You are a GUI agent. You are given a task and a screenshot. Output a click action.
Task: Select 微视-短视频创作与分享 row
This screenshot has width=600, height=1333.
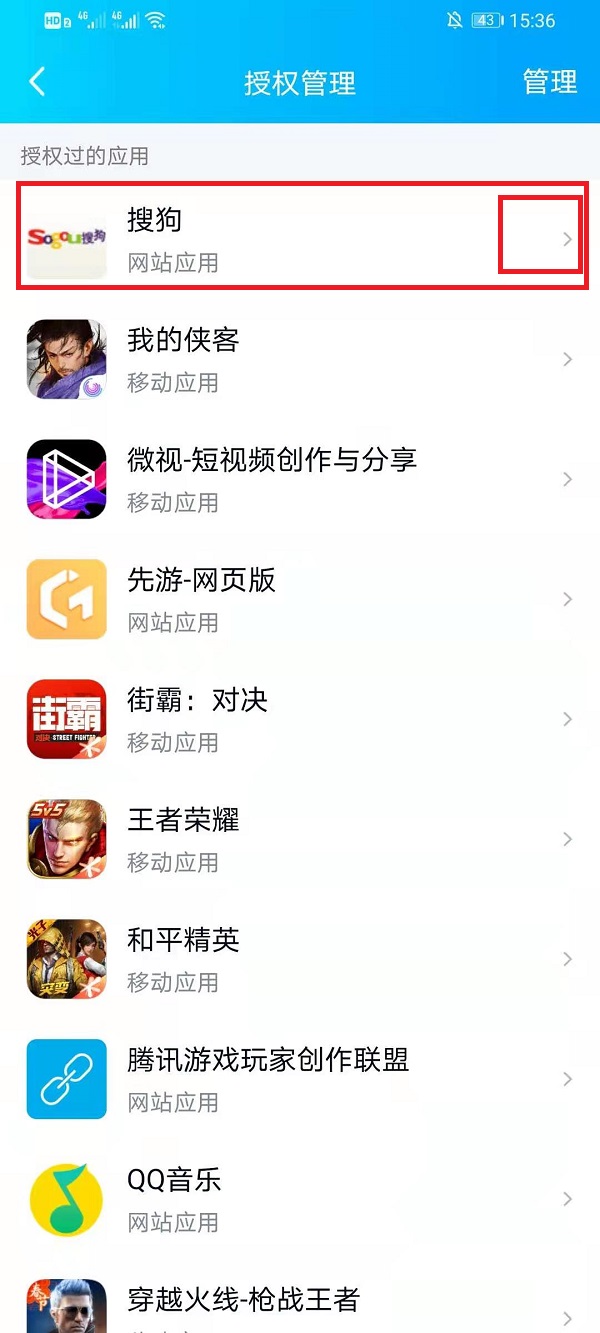[300, 479]
